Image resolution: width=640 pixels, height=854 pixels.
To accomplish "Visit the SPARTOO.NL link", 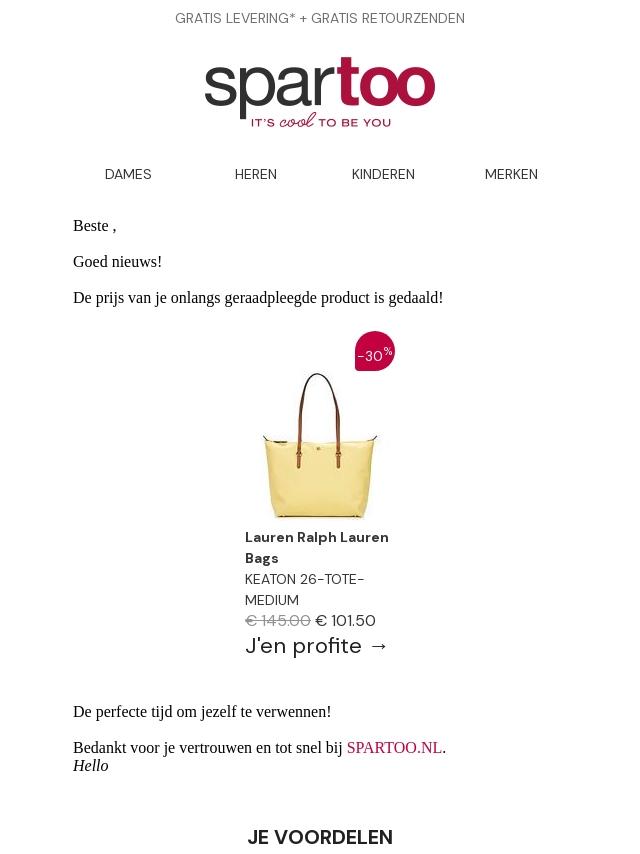I will (x=394, y=747).
